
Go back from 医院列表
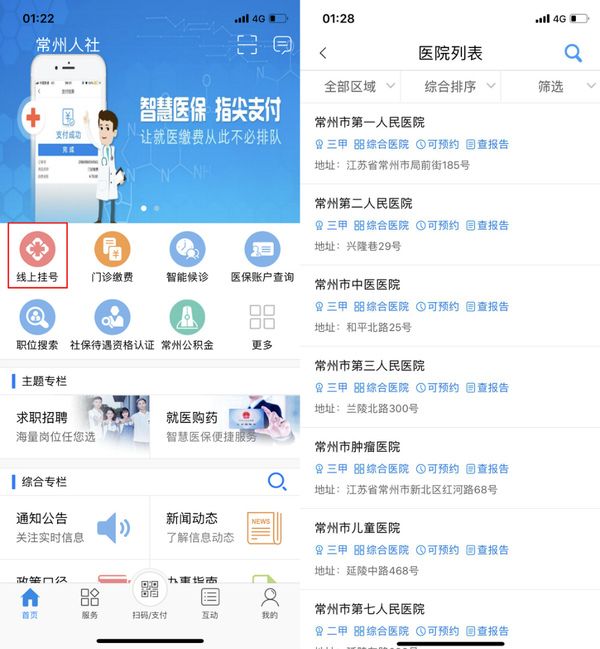pos(323,53)
